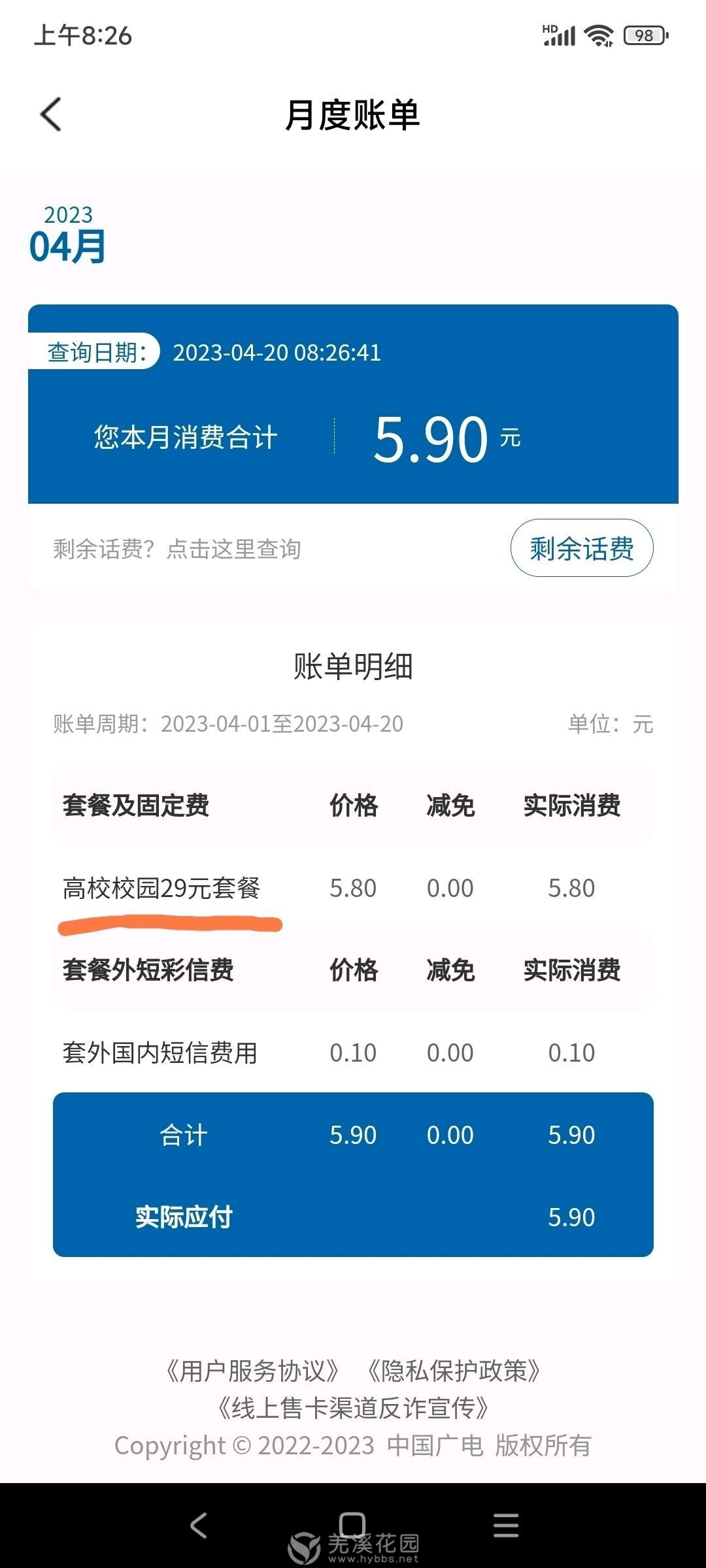Tap the 剩余话费 button
This screenshot has height=1568, width=706.
(581, 548)
